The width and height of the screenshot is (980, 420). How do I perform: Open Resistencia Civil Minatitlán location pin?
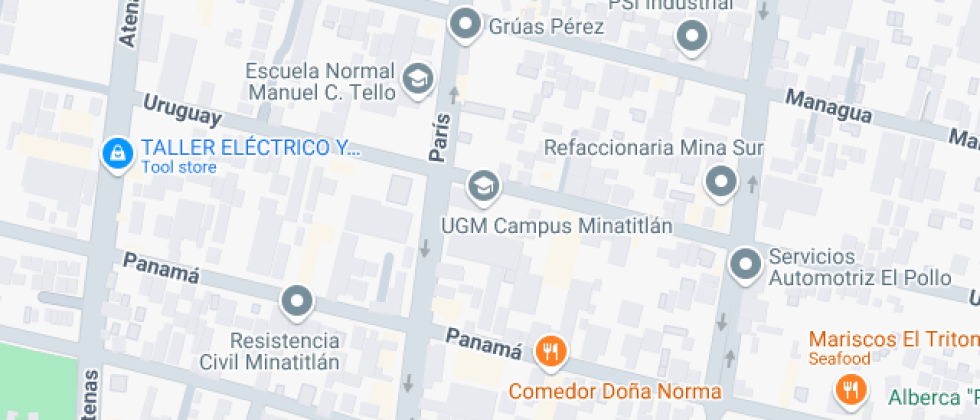coord(297,300)
